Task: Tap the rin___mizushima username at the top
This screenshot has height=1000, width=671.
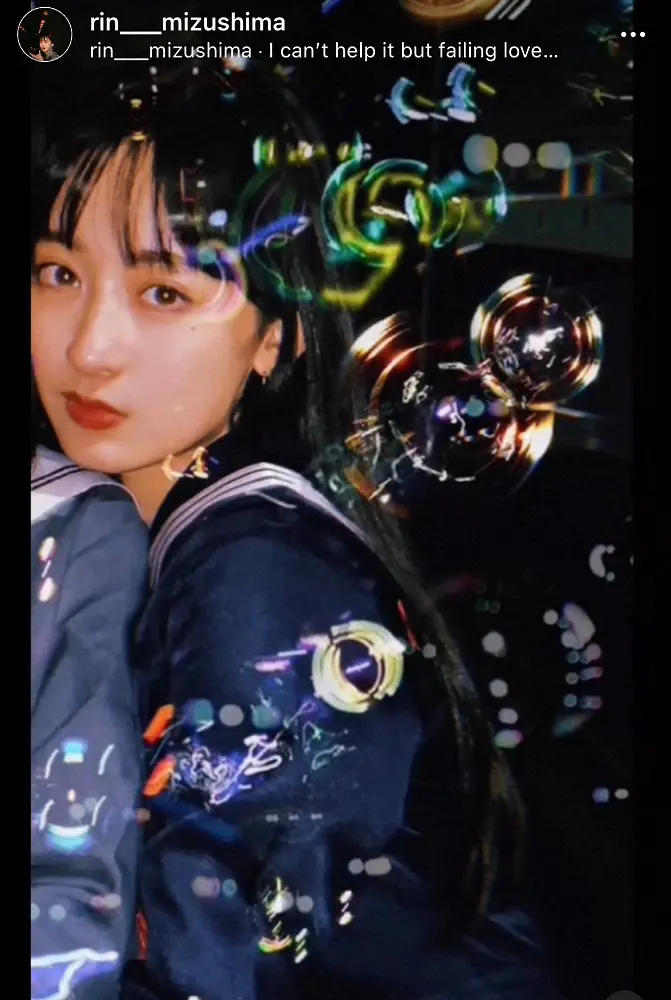Action: [x=187, y=22]
